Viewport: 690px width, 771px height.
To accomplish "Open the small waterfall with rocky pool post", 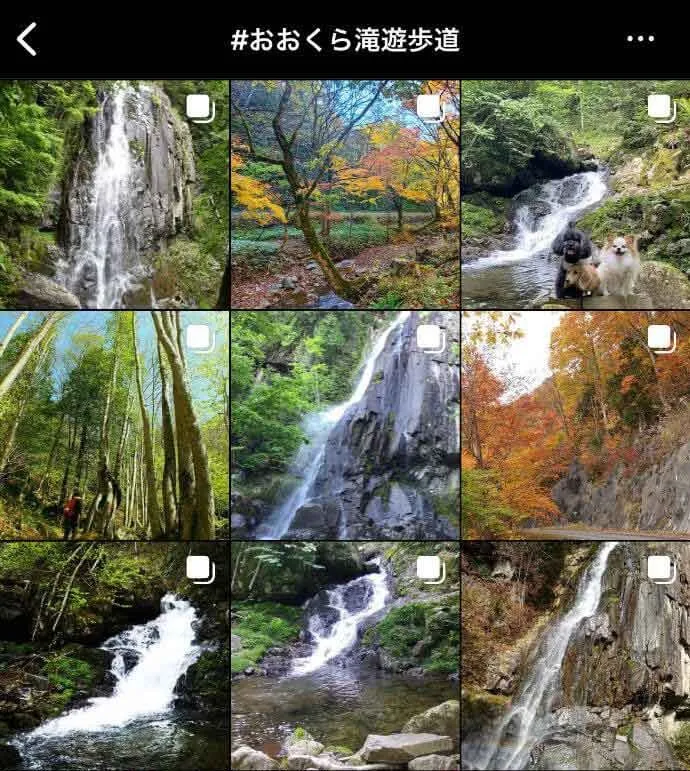I will coord(345,656).
